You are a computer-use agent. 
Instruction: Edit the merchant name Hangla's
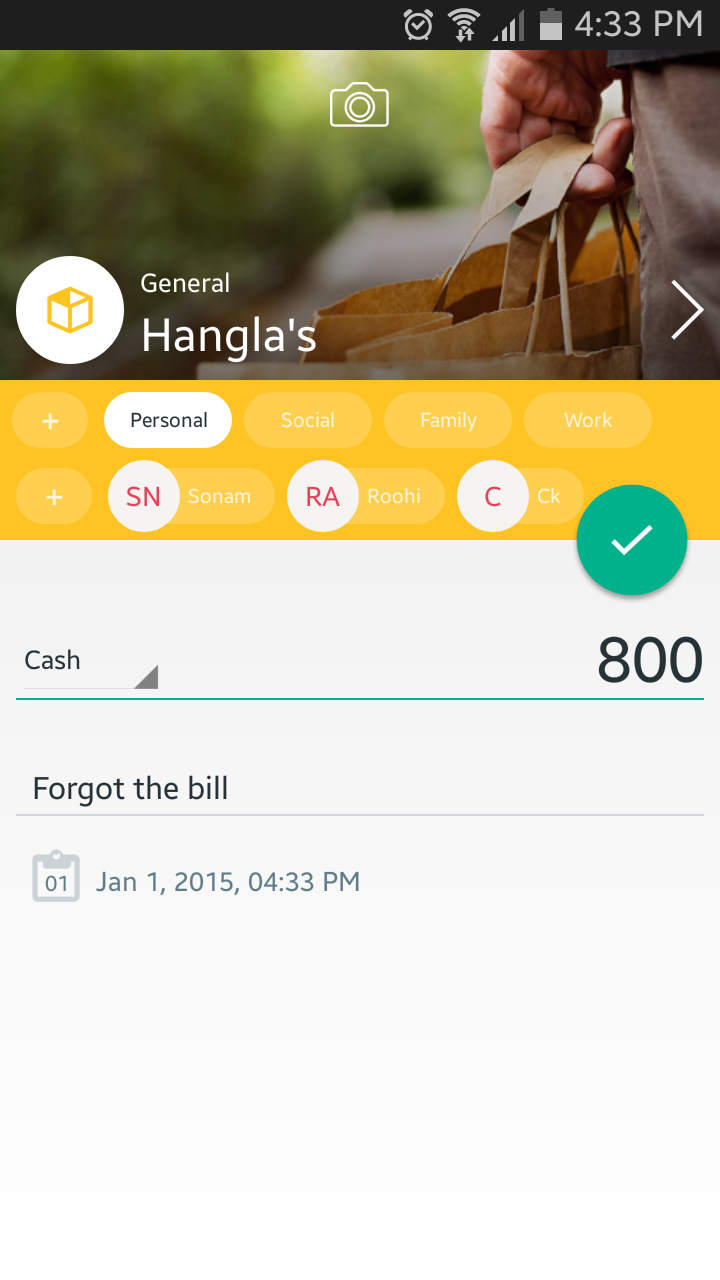tap(229, 336)
